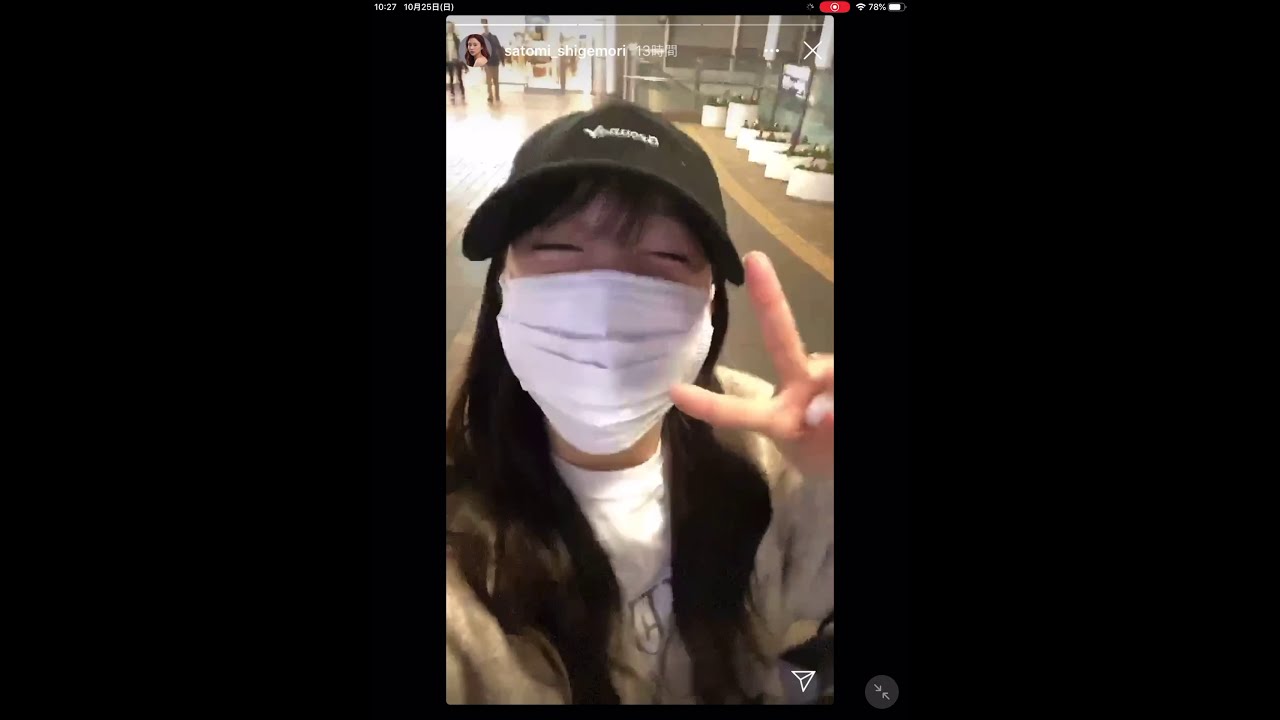Tap the satomi_shigemori username

(564, 51)
